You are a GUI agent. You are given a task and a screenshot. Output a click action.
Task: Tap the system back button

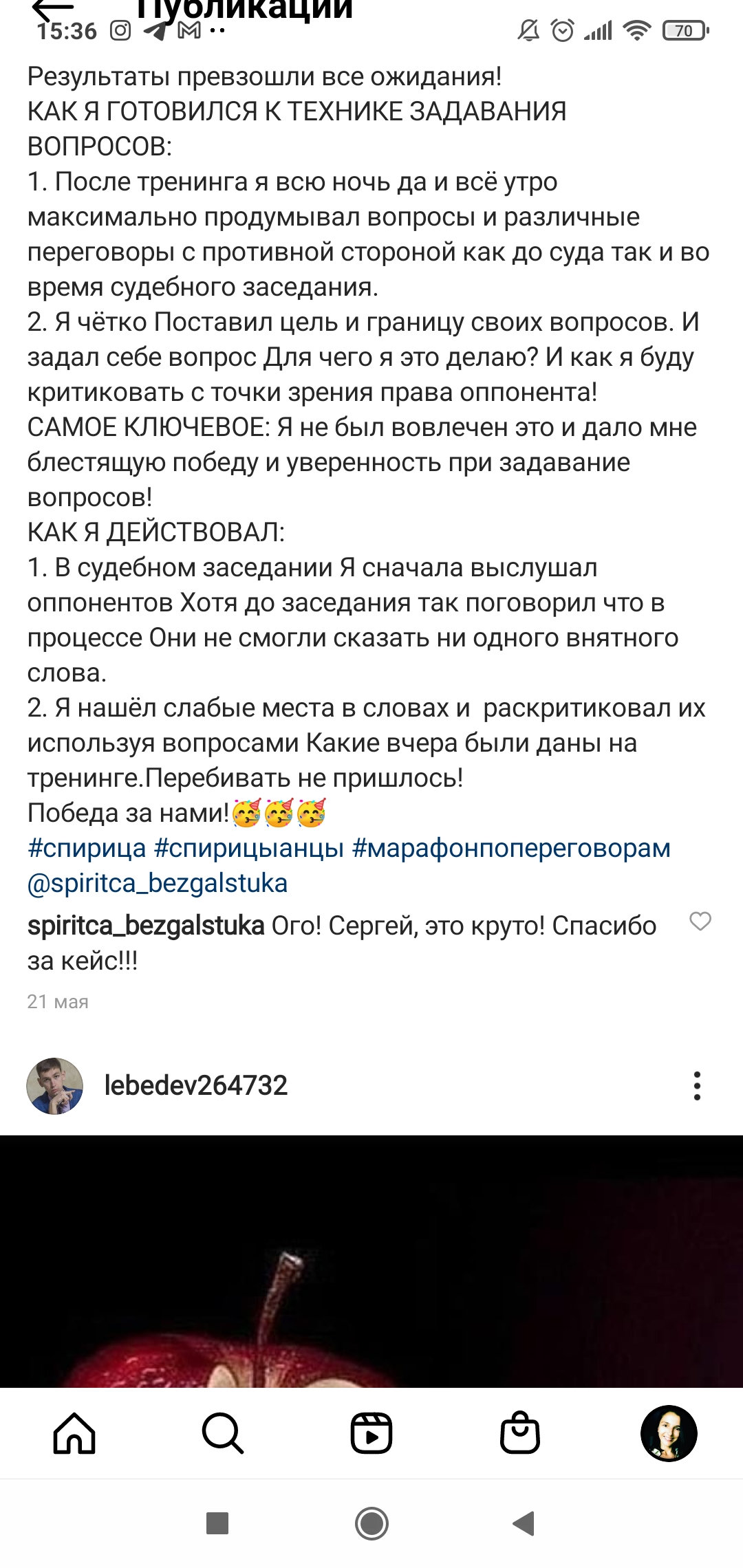click(524, 1523)
